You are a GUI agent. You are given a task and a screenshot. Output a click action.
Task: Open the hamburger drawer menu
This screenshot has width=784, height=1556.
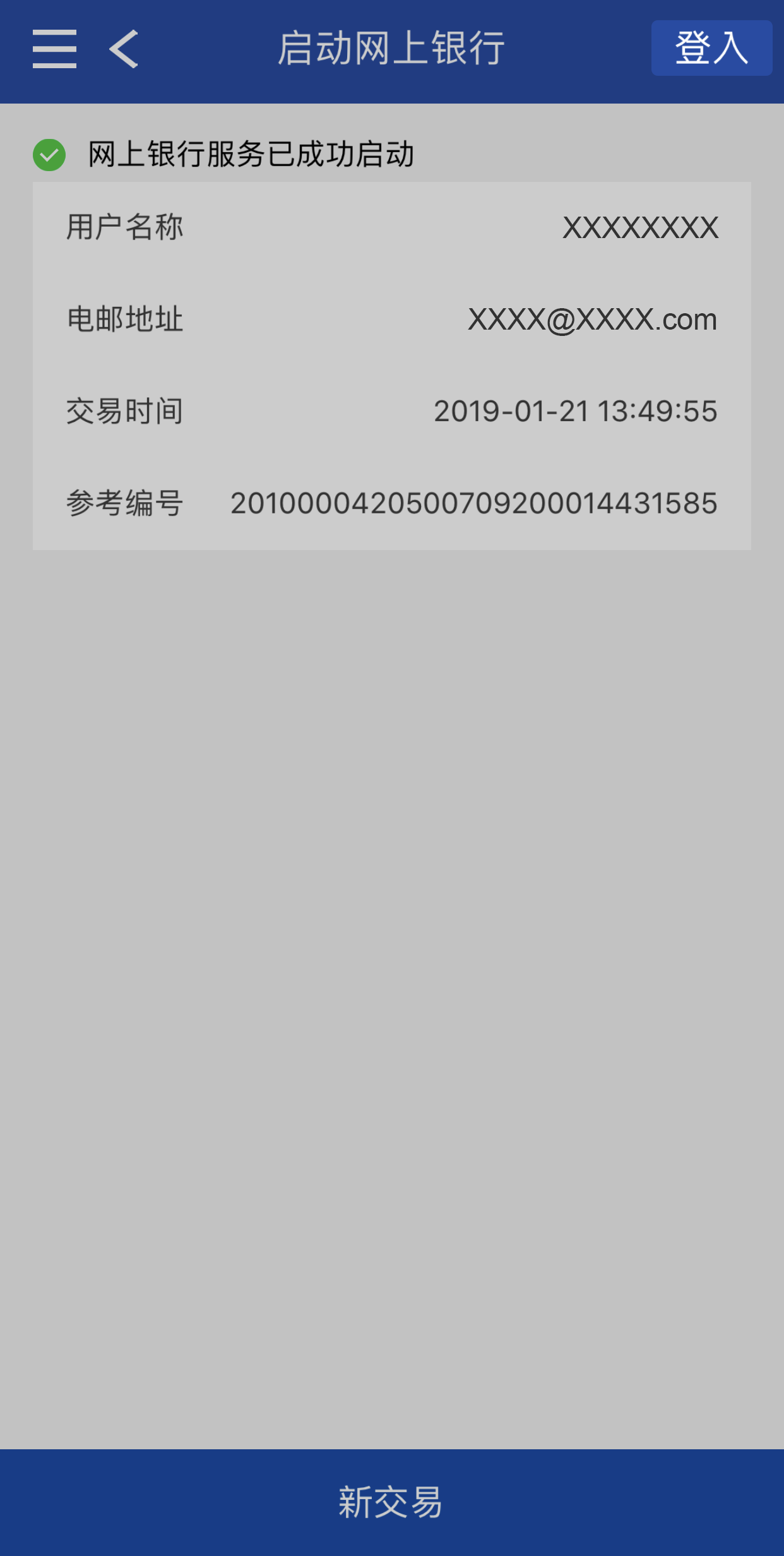[x=54, y=49]
